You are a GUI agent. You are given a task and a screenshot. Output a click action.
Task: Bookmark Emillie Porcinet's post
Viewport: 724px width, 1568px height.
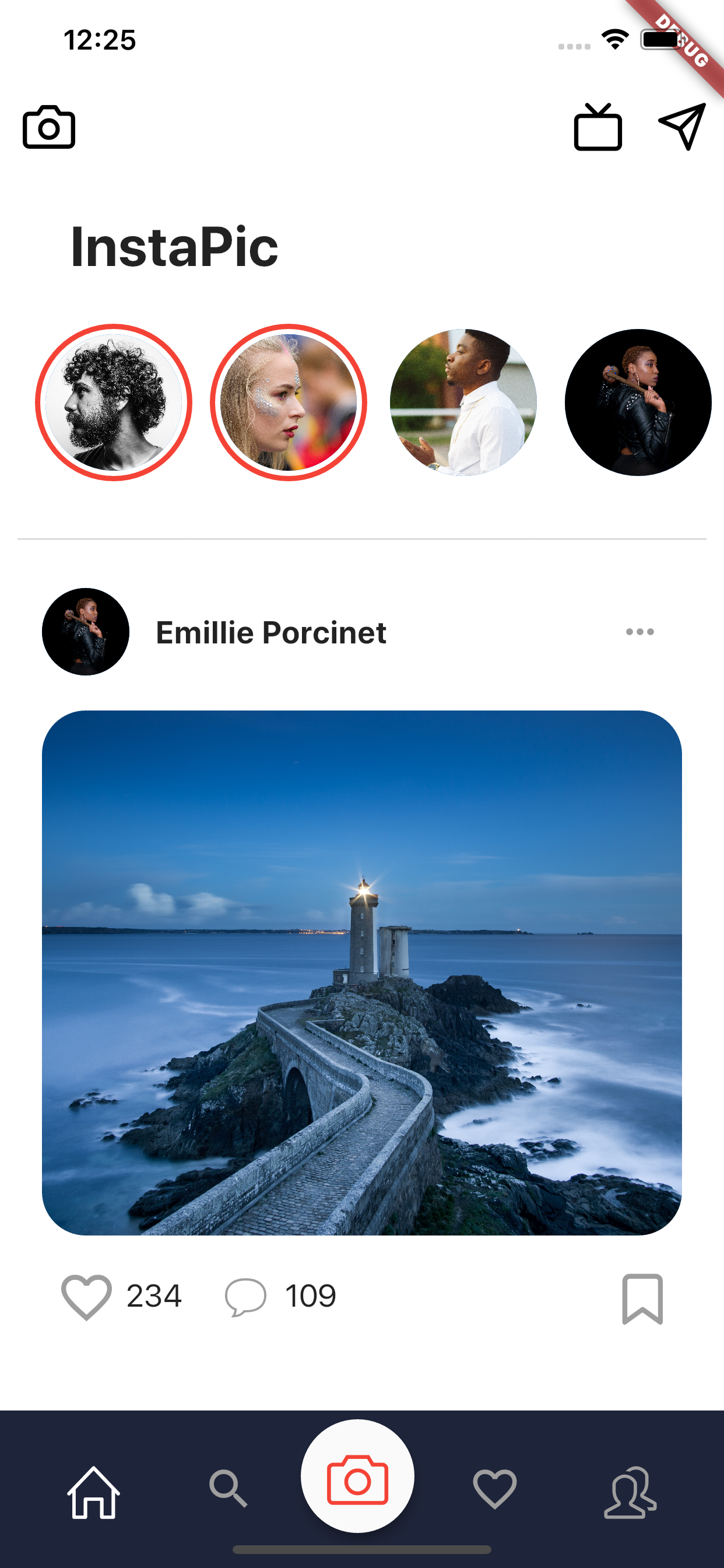coord(642,1298)
